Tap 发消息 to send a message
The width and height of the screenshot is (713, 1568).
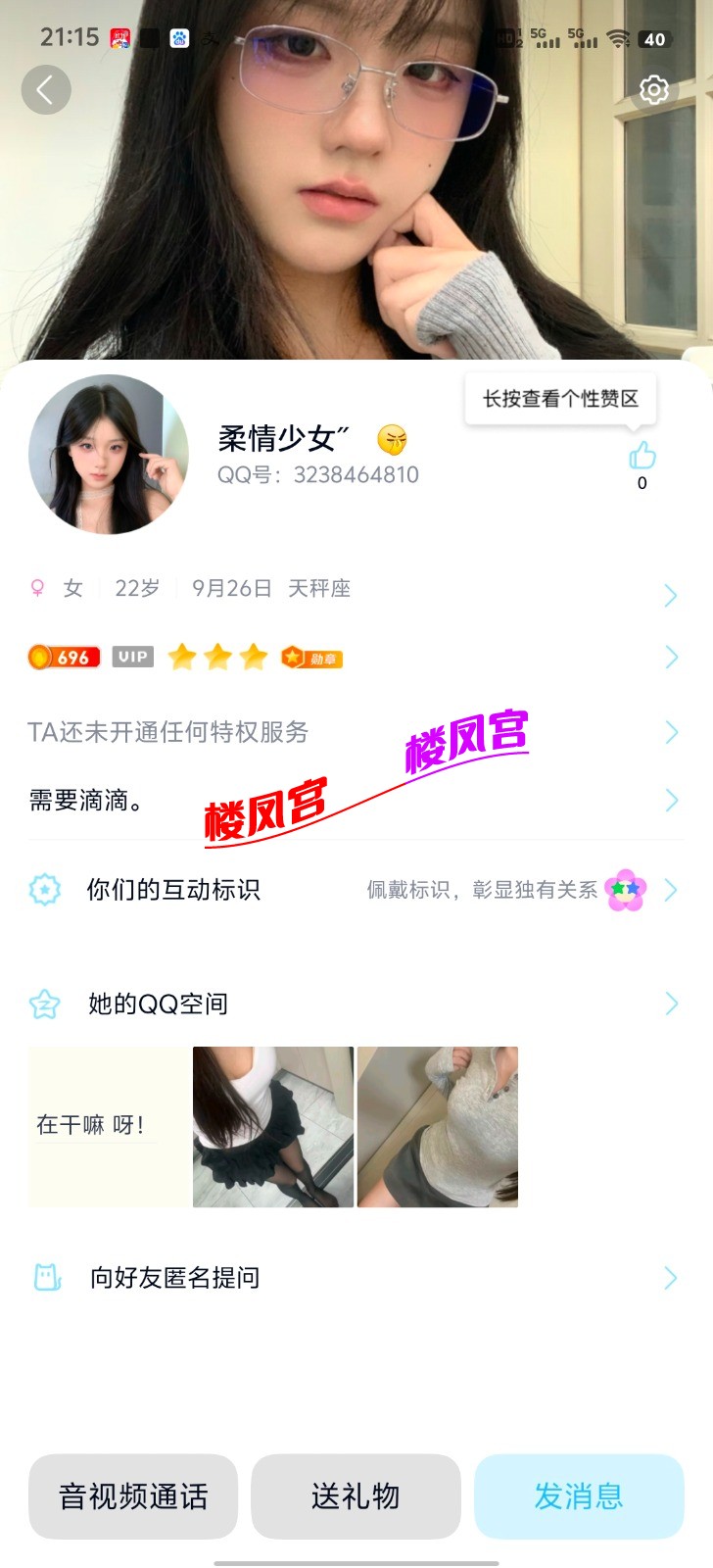pyautogui.click(x=578, y=1496)
